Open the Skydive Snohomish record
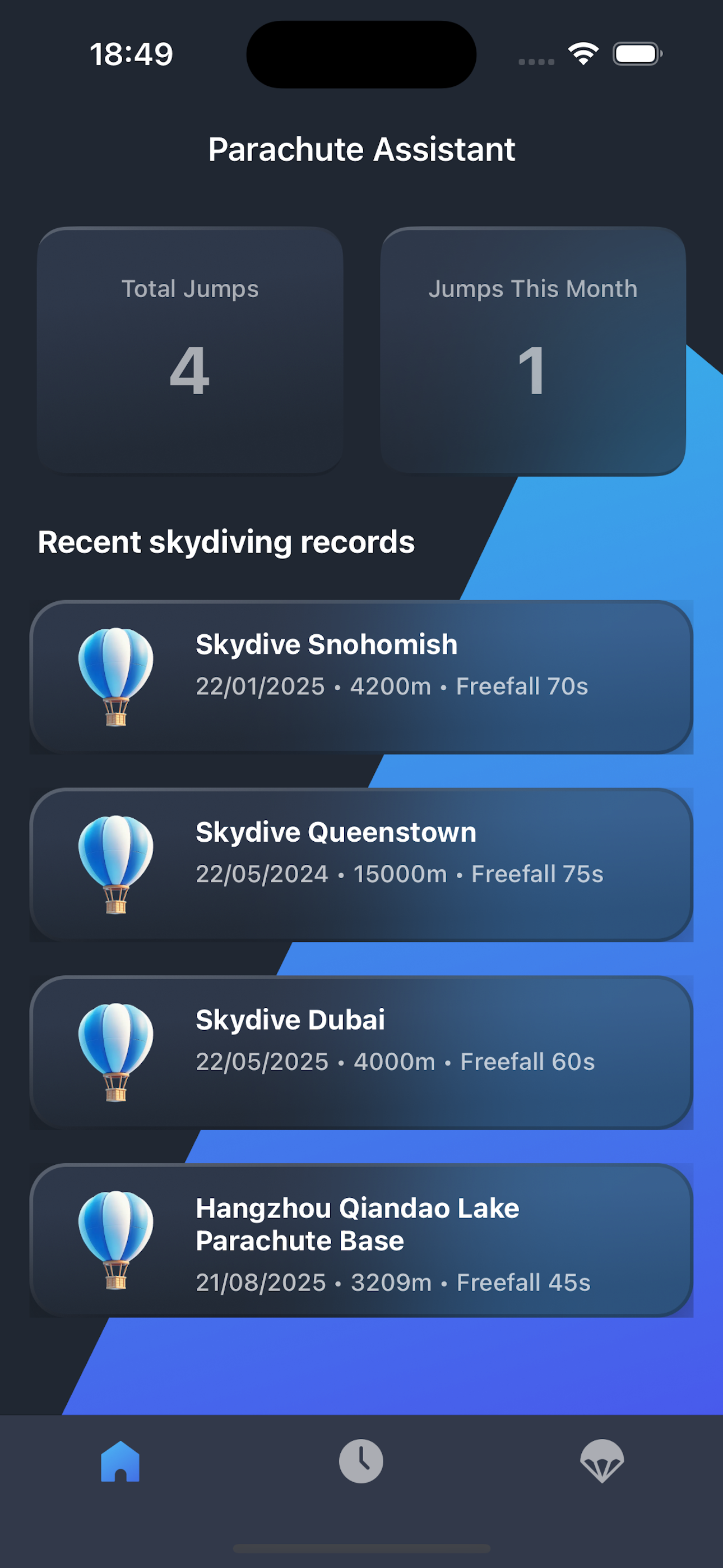This screenshot has height=1568, width=723. pos(361,677)
